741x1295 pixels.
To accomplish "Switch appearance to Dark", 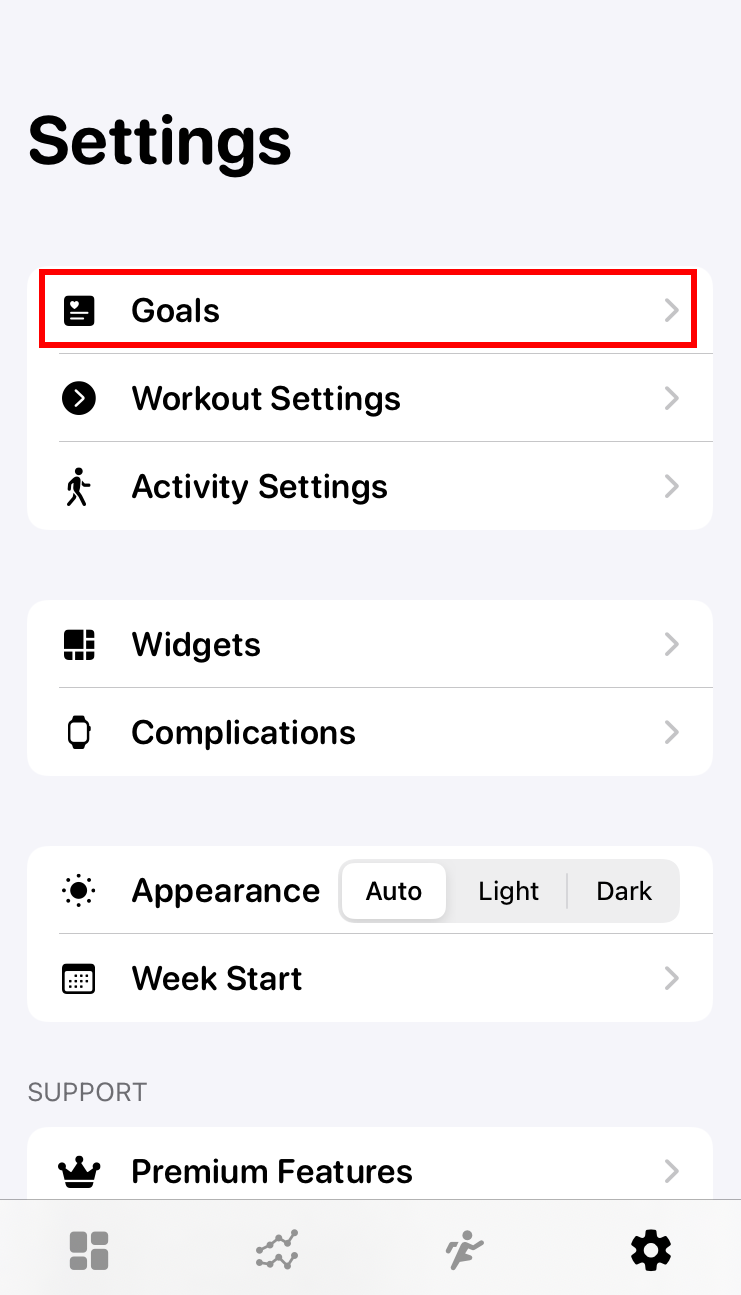I will pyautogui.click(x=624, y=891).
